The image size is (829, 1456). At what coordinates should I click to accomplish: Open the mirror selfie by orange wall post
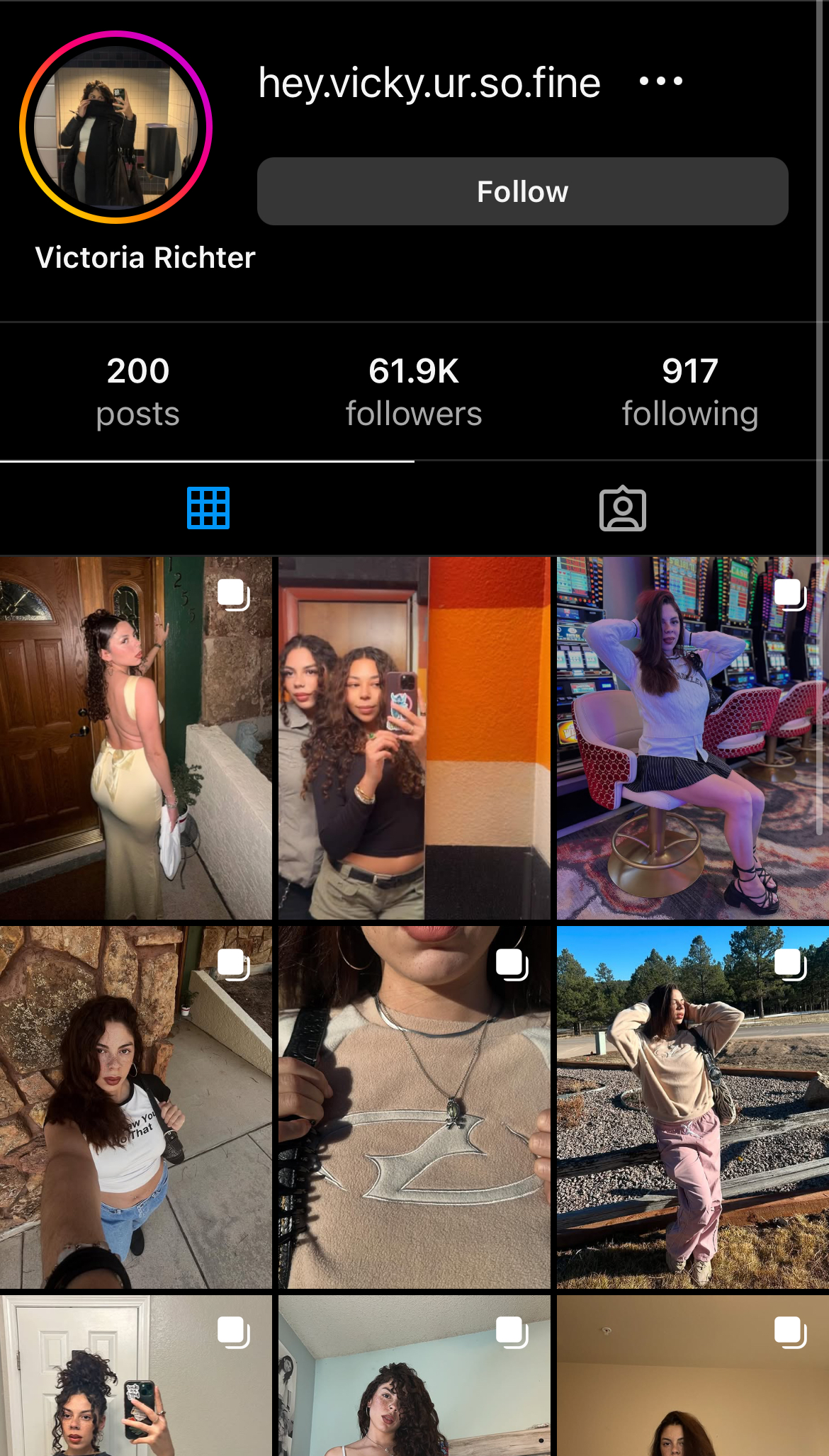point(414,738)
